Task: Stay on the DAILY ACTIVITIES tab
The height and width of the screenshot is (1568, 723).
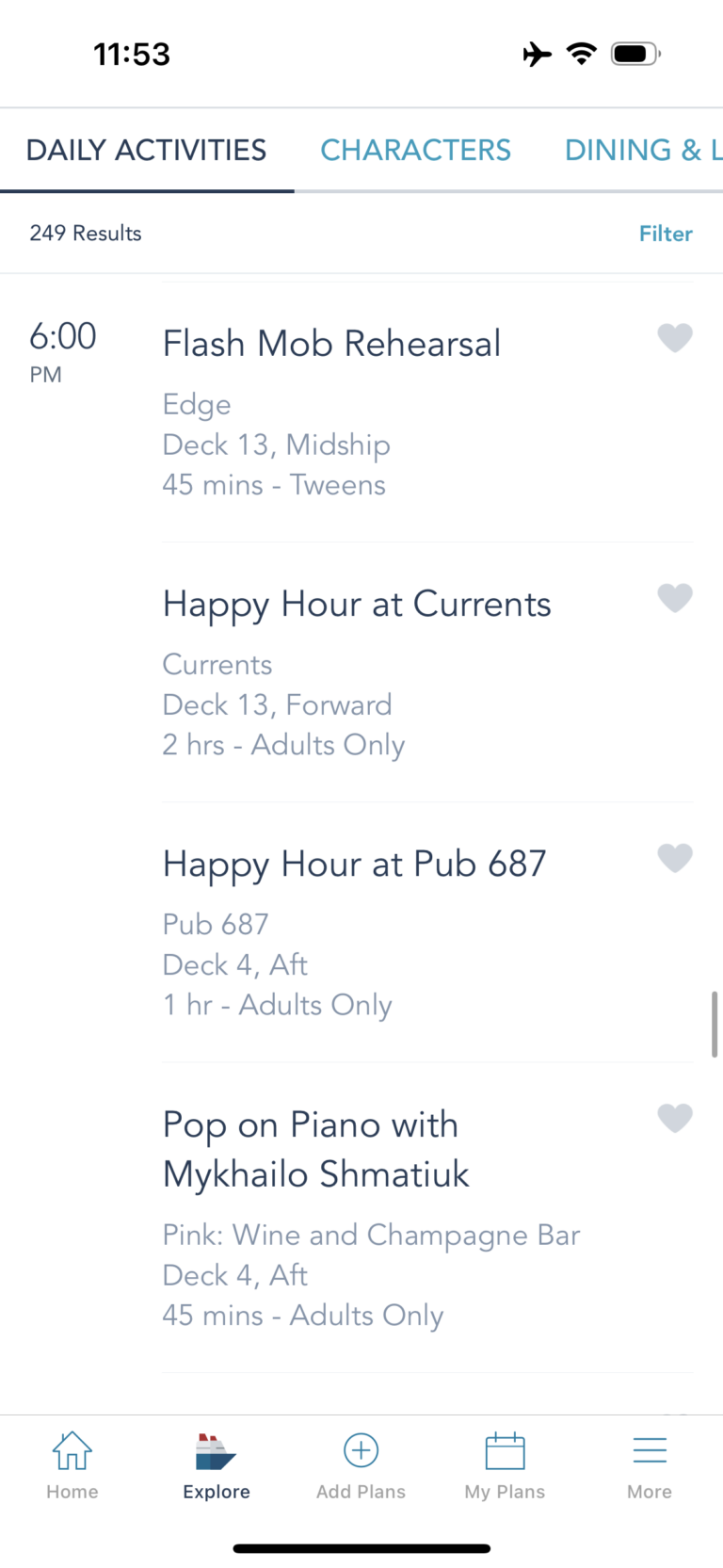Action: point(146,150)
